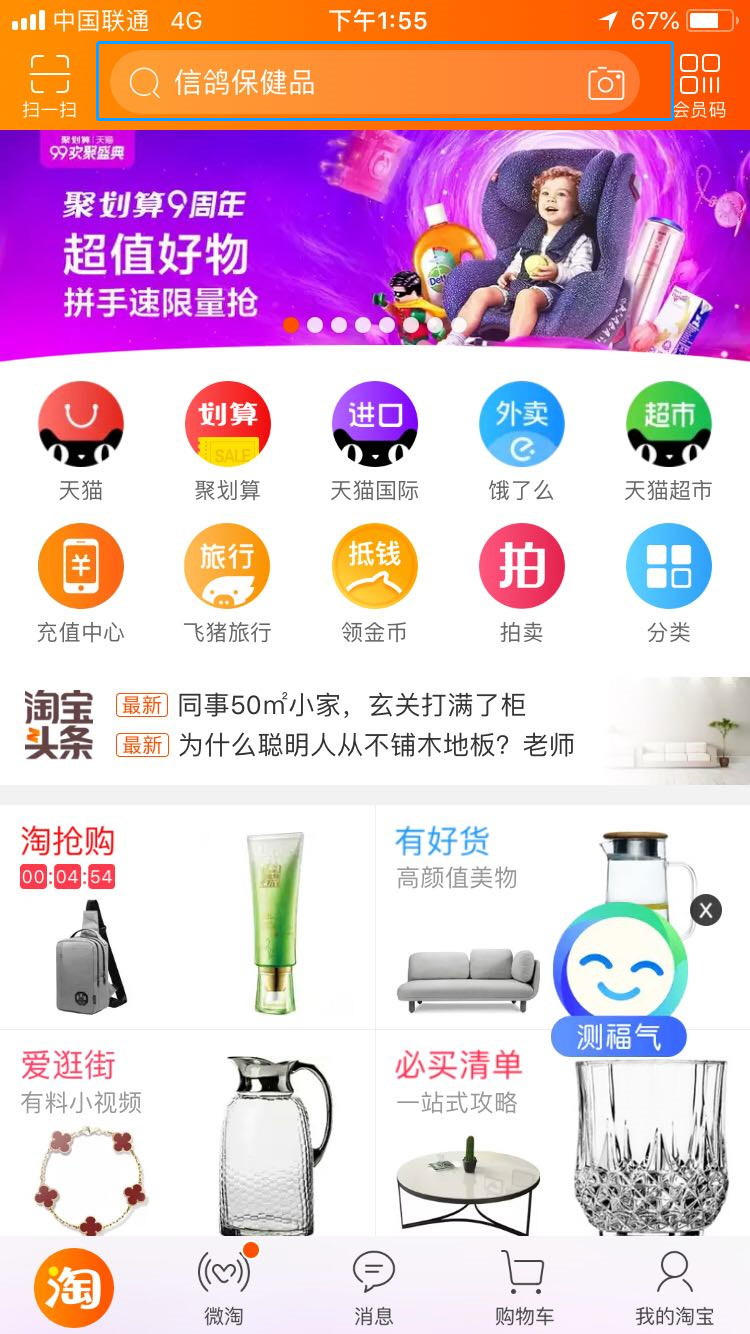Open 天猫国际 imports
750x1334 pixels.
(375, 440)
